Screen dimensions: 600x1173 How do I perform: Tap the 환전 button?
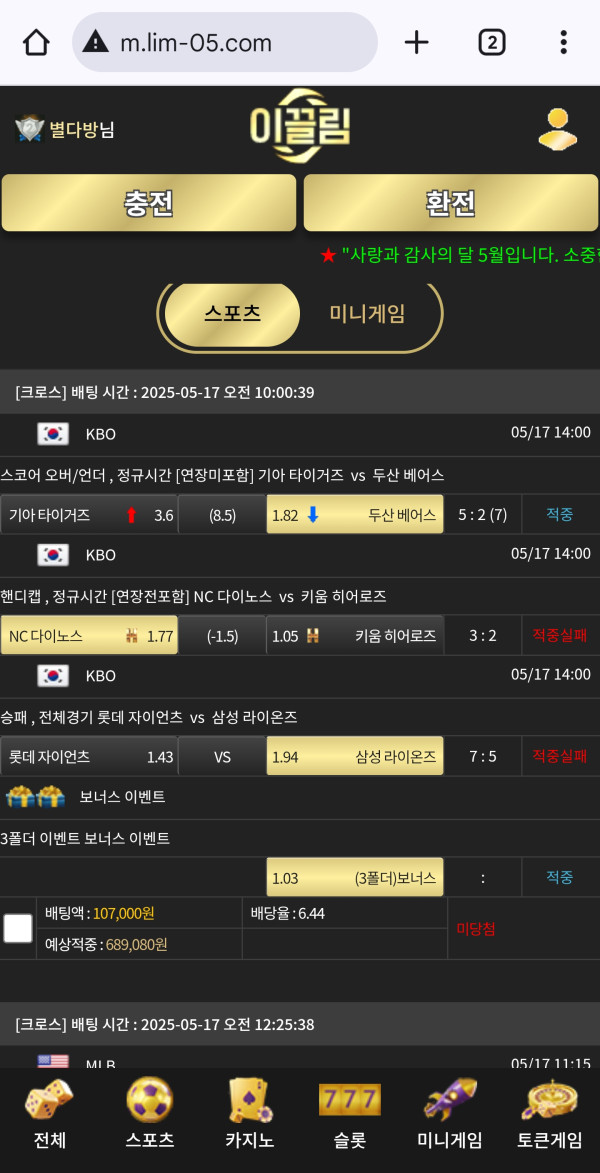[x=450, y=203]
